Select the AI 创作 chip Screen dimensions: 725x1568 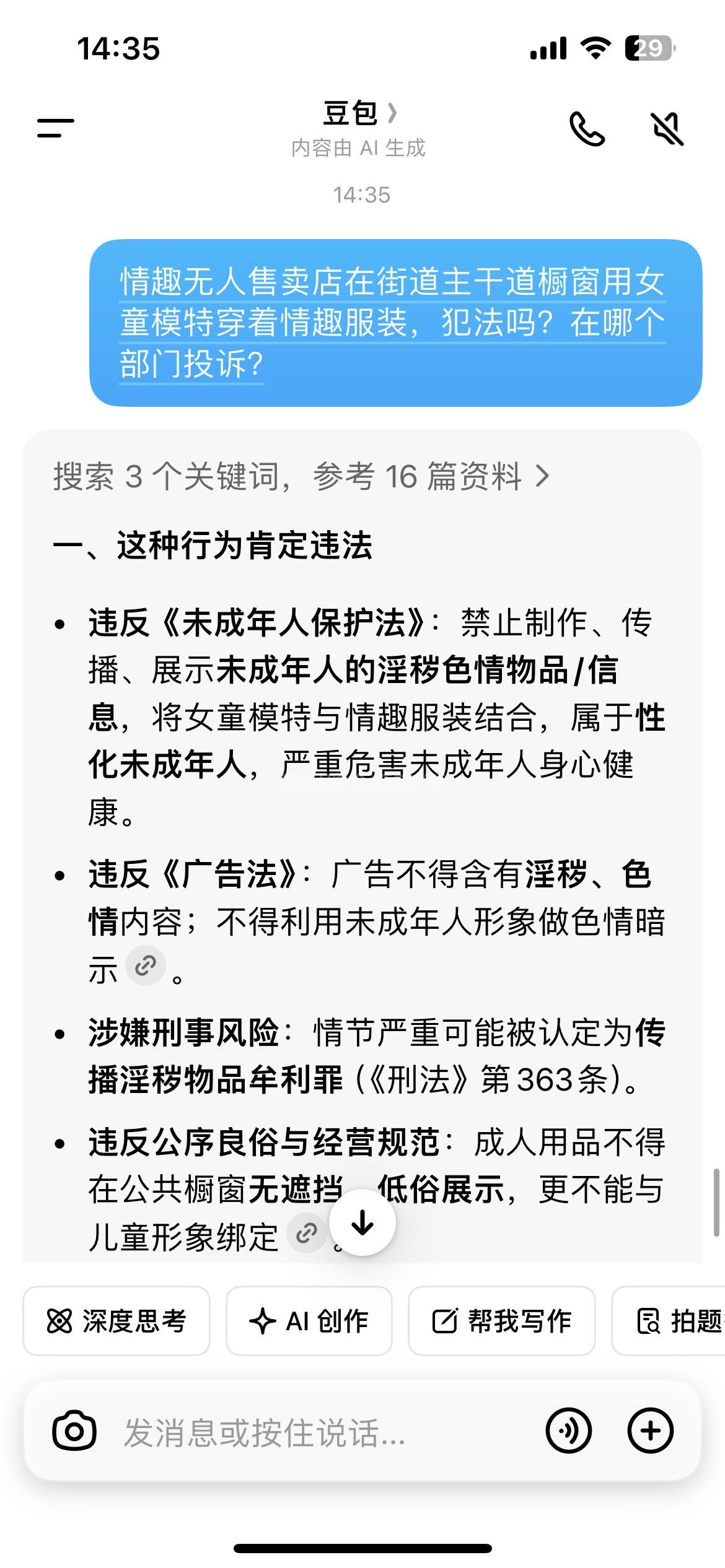(x=309, y=1321)
